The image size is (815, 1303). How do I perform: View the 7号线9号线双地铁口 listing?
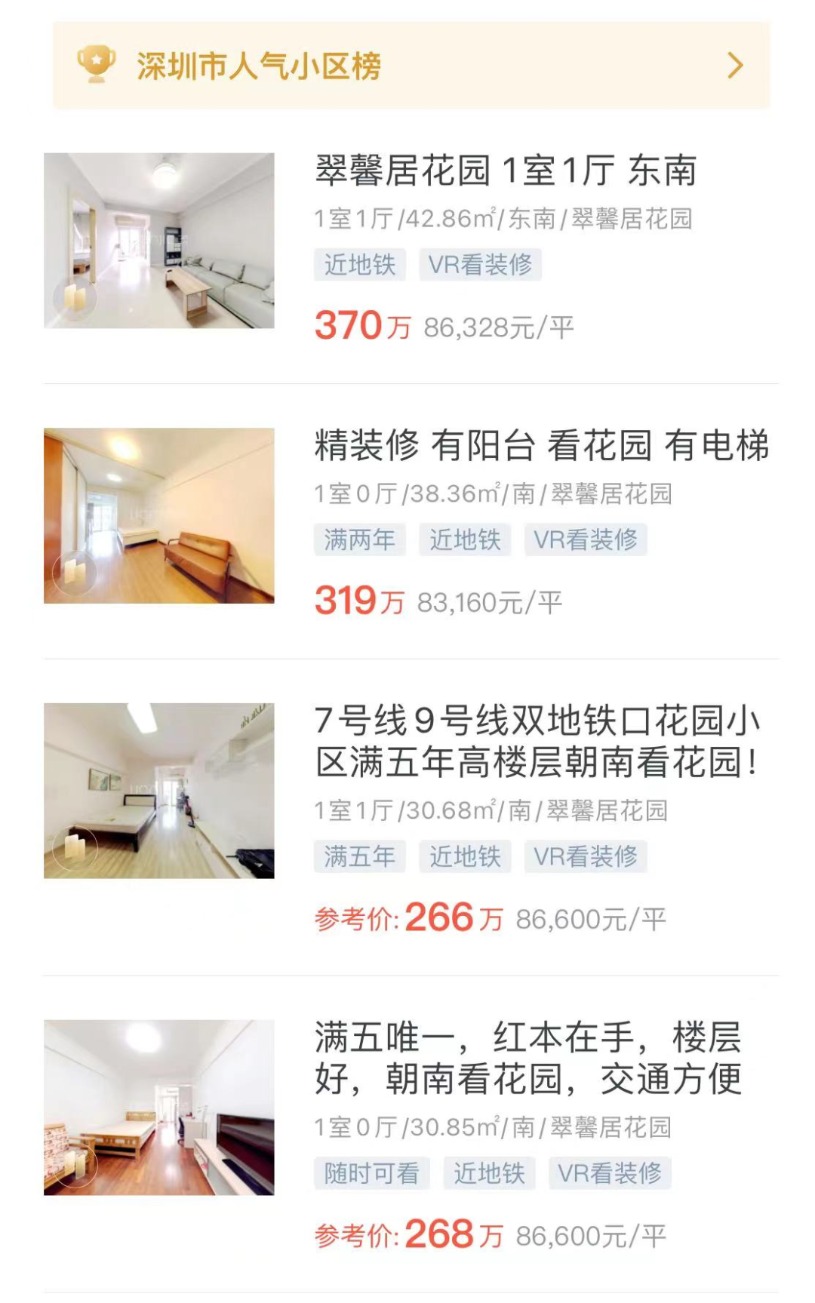tap(537, 741)
